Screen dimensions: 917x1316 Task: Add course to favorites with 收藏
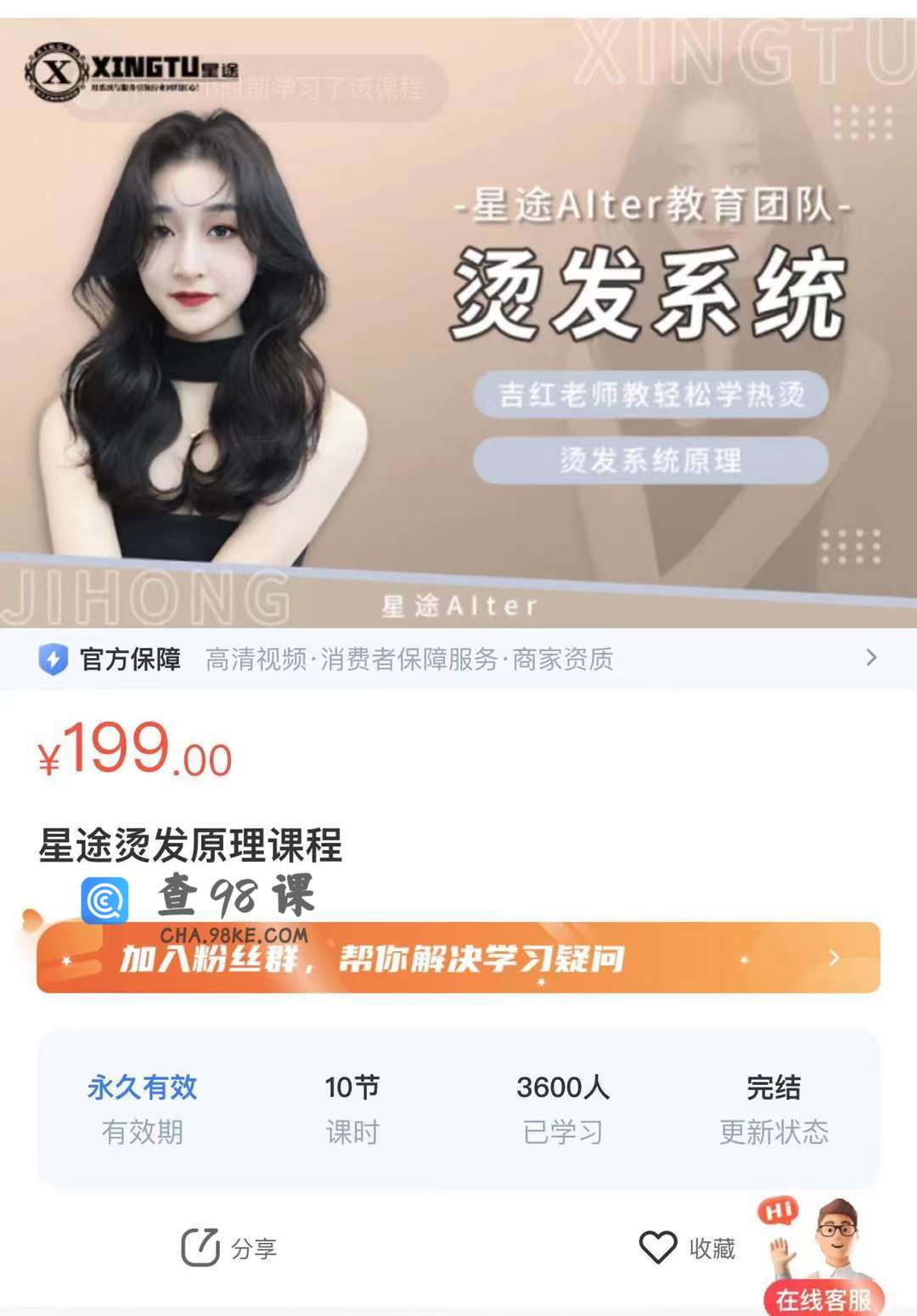click(x=688, y=1248)
